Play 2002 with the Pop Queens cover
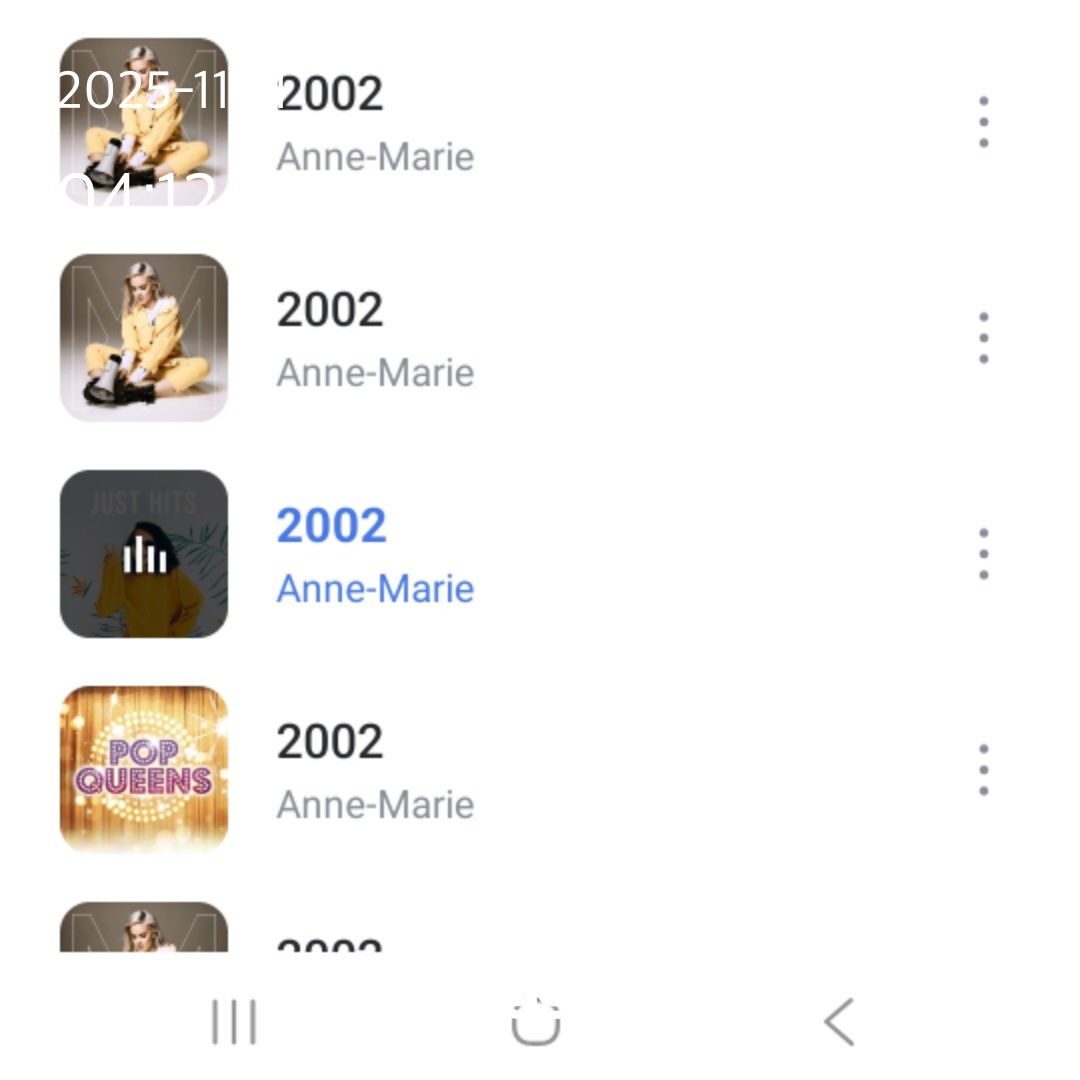1080x1080 pixels. [375, 770]
